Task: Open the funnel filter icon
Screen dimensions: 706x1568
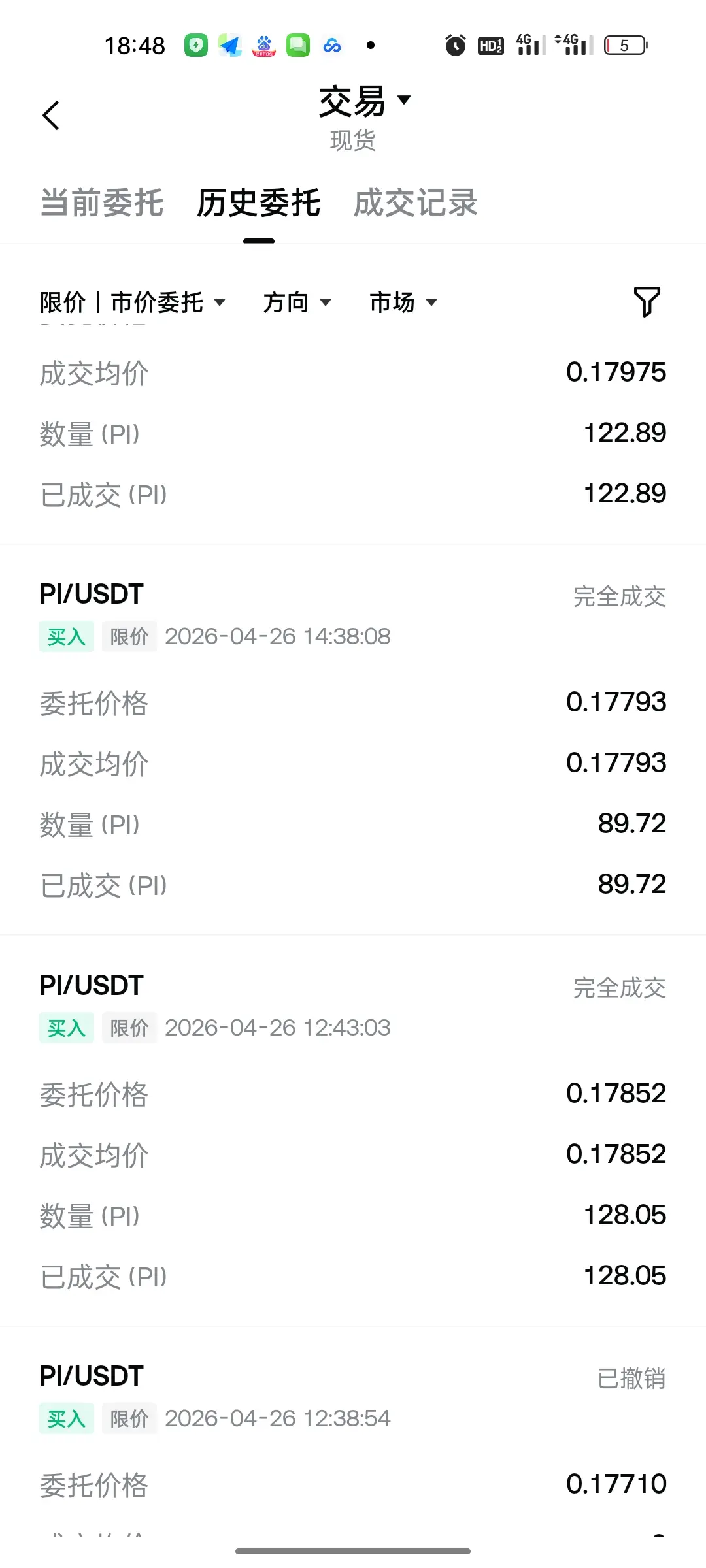Action: coord(647,302)
